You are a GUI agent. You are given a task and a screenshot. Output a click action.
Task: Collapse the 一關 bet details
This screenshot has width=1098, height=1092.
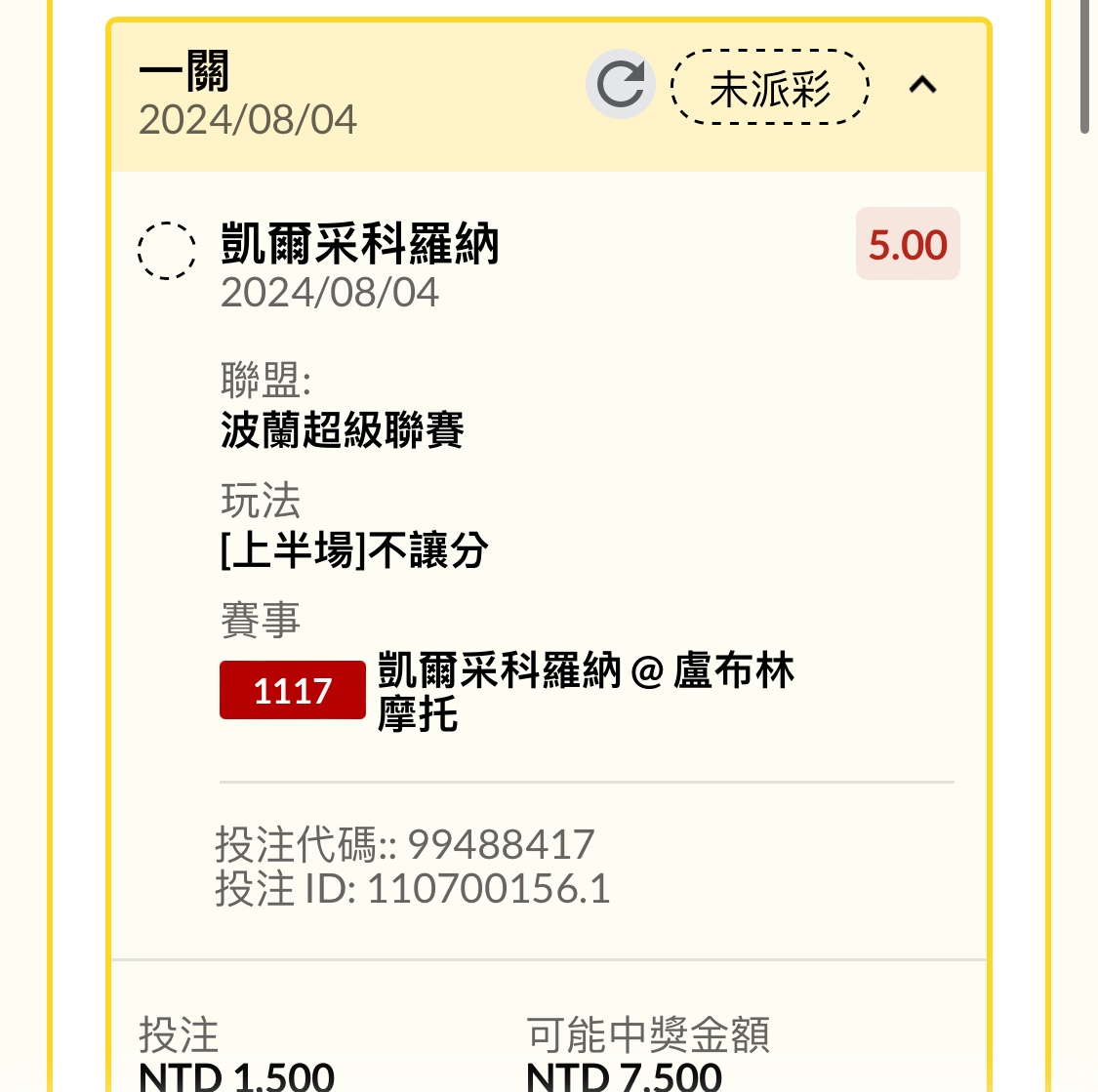tap(922, 86)
